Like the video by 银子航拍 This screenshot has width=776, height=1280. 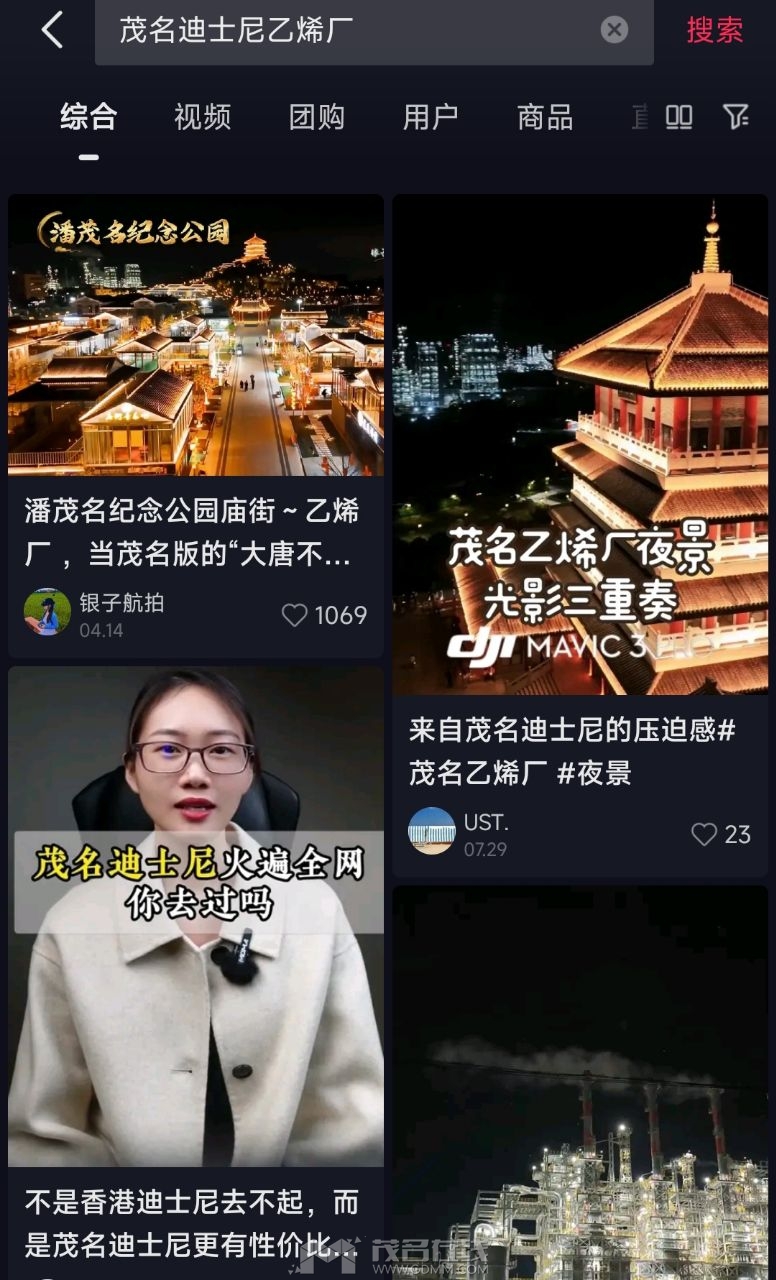(x=294, y=615)
